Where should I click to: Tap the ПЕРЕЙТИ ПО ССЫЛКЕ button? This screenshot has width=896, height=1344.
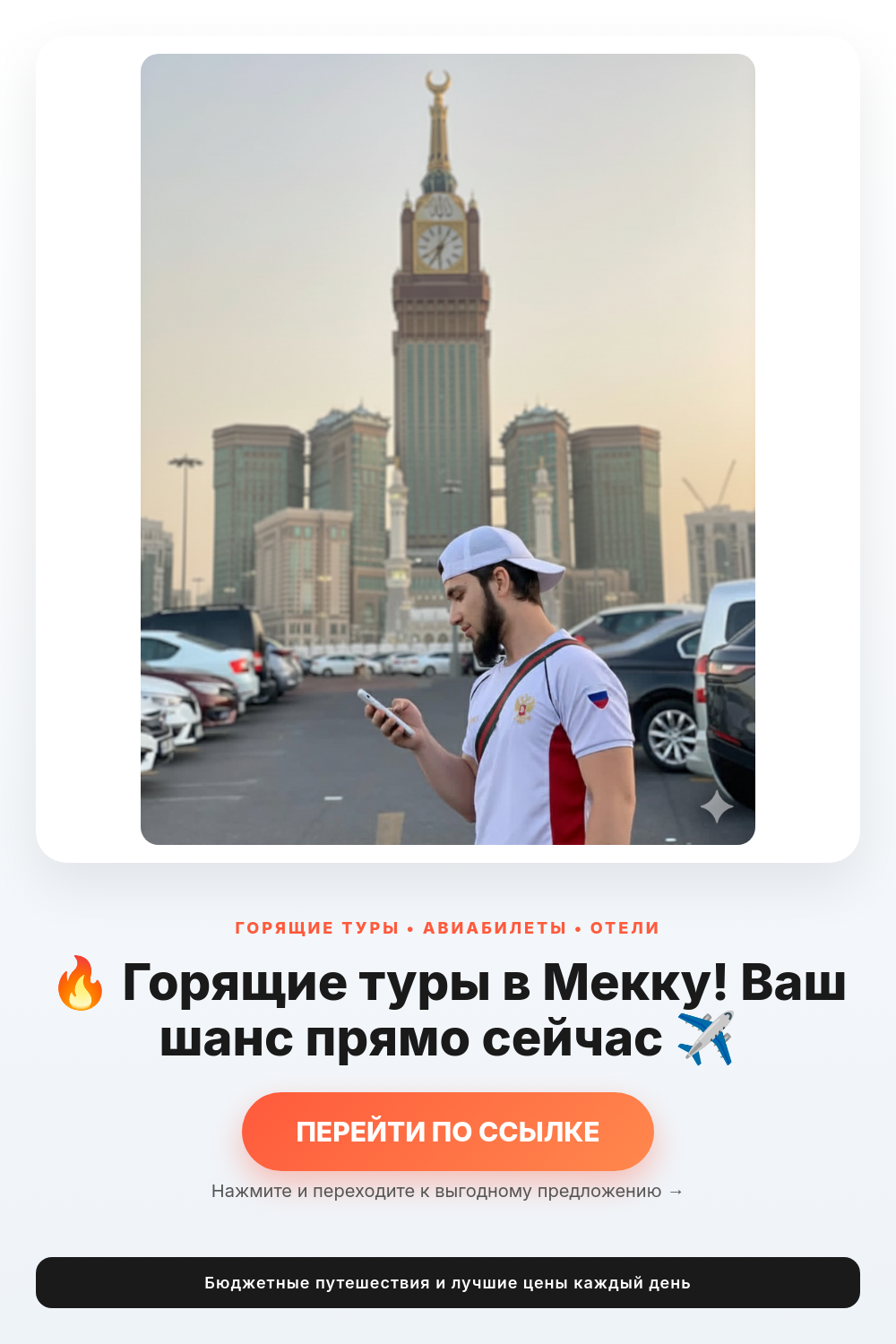coord(448,1131)
